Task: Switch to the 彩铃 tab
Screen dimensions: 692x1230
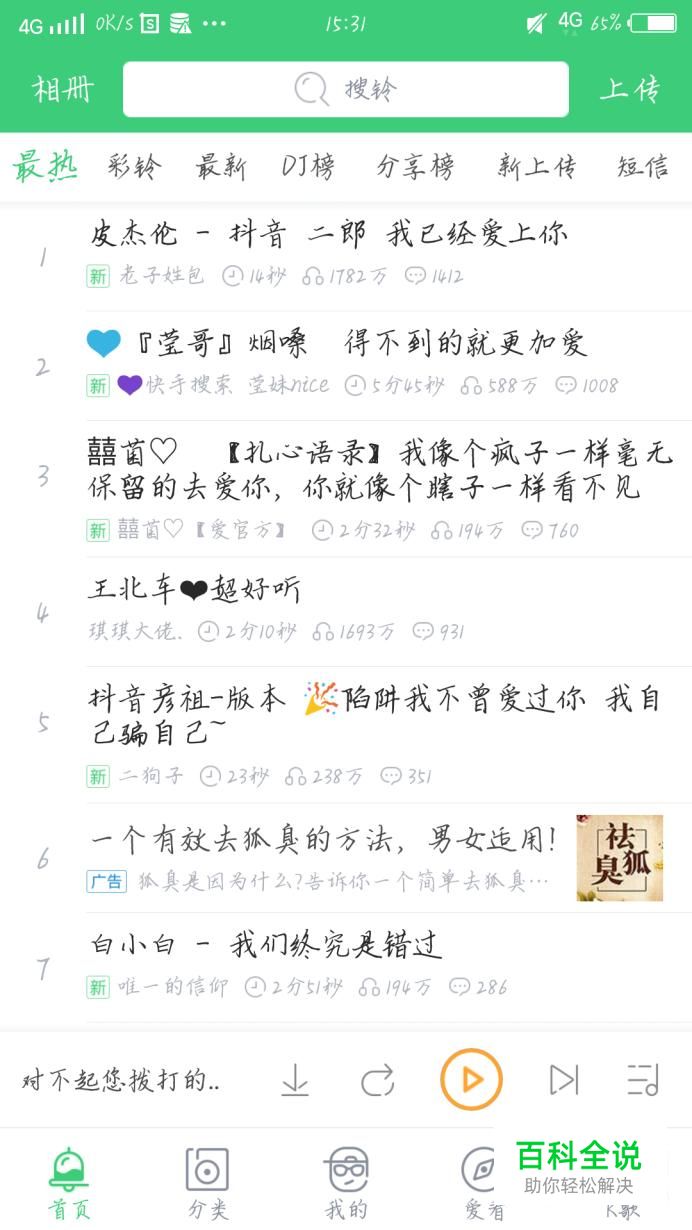Action: [x=134, y=167]
